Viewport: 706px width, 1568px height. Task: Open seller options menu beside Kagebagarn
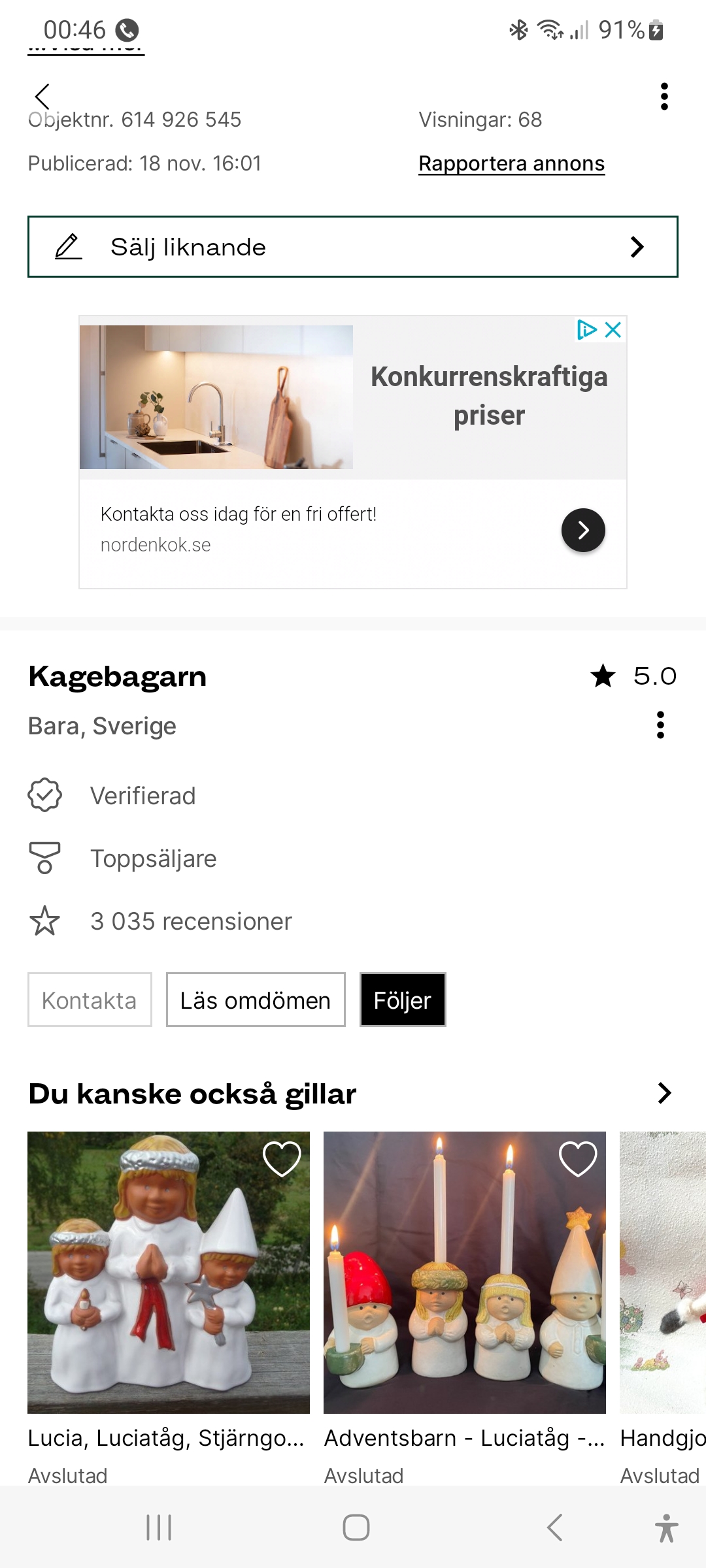click(660, 725)
